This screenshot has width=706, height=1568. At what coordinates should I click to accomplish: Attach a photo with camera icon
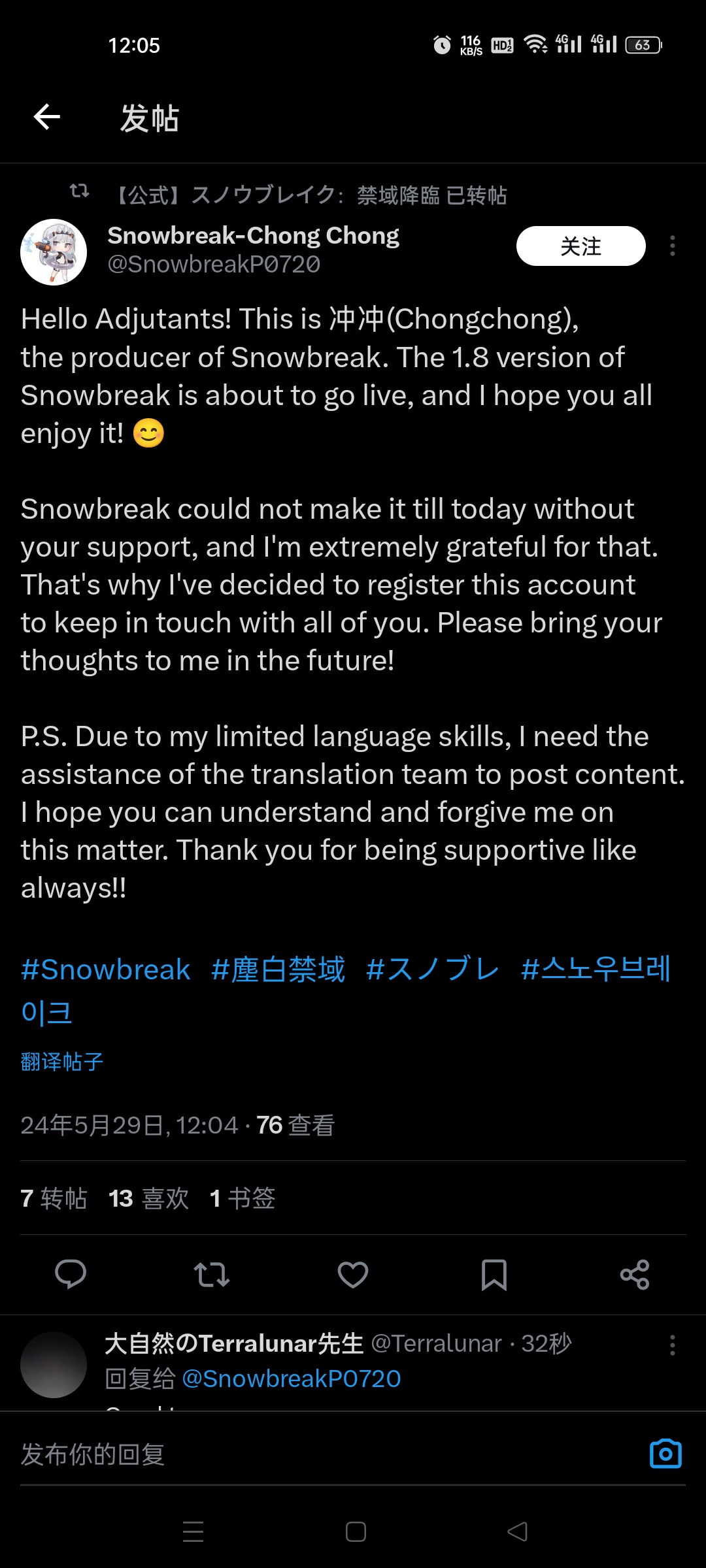point(665,1454)
